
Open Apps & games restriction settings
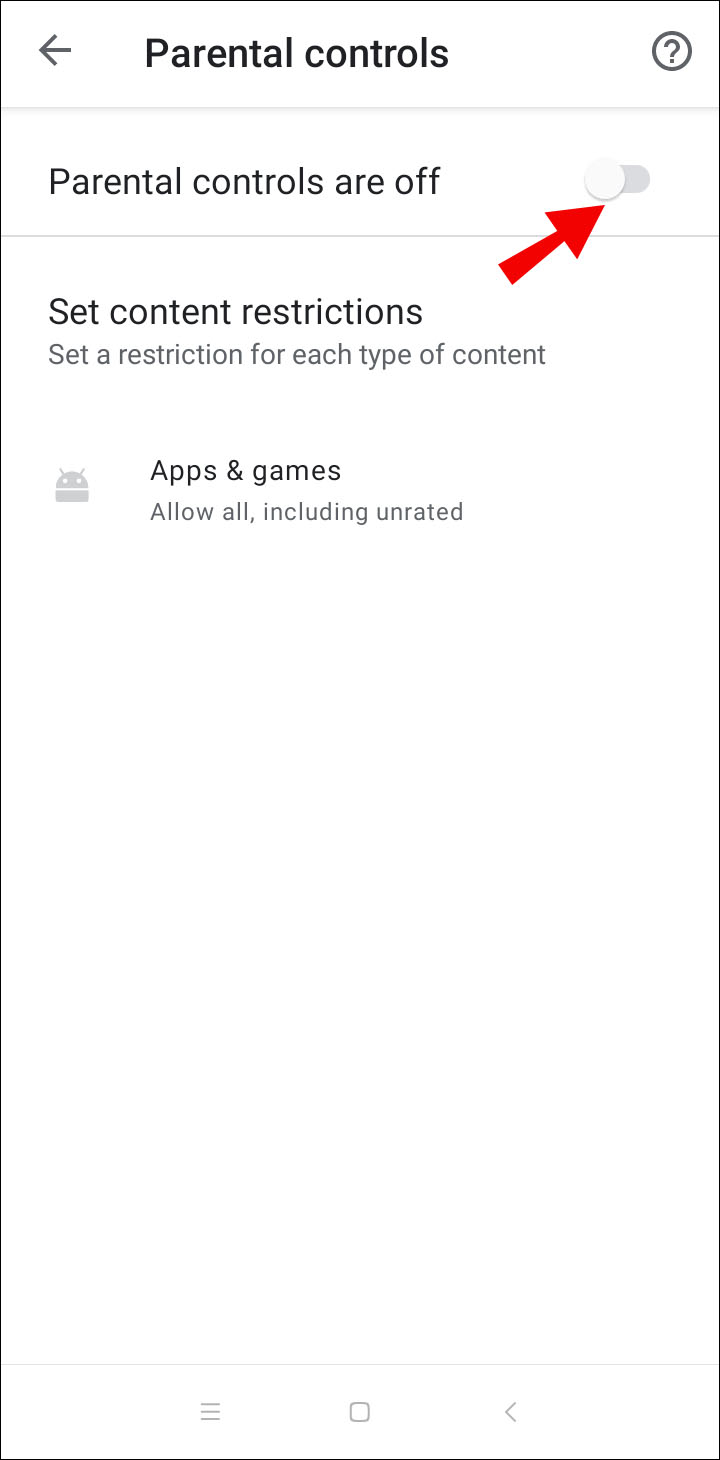coord(305,490)
